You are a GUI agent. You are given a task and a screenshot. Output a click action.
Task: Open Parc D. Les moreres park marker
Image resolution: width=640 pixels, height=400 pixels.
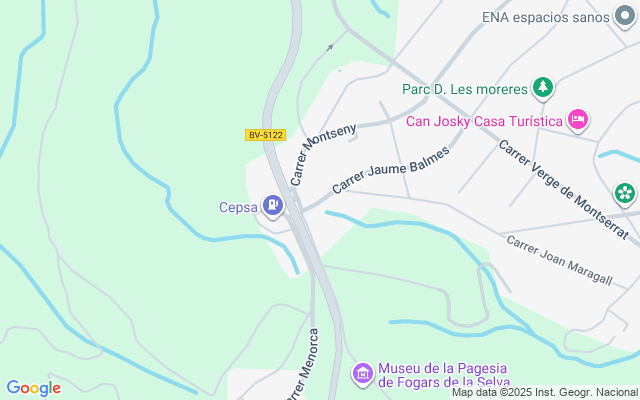coord(542,88)
